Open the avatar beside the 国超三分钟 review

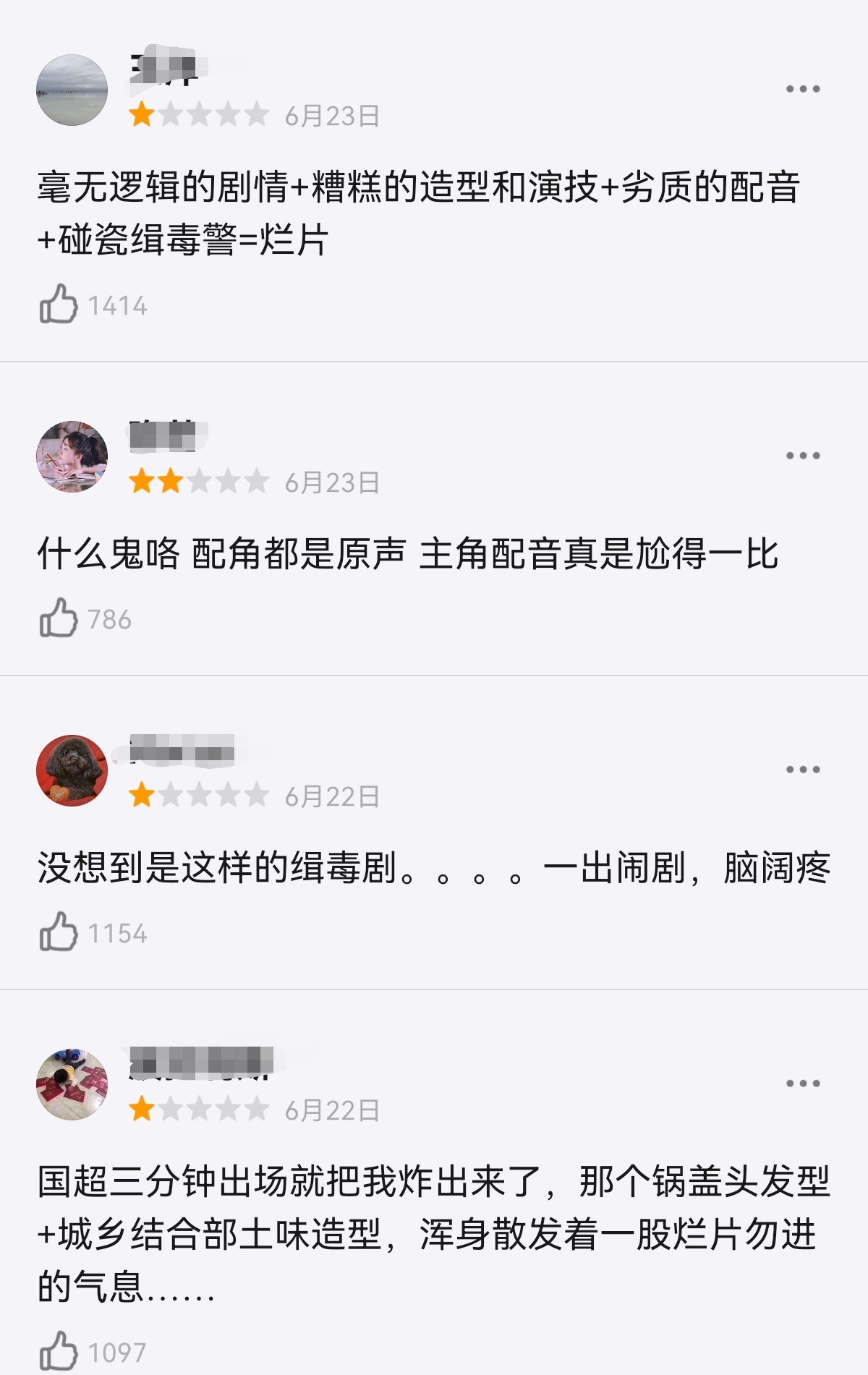[x=72, y=1084]
